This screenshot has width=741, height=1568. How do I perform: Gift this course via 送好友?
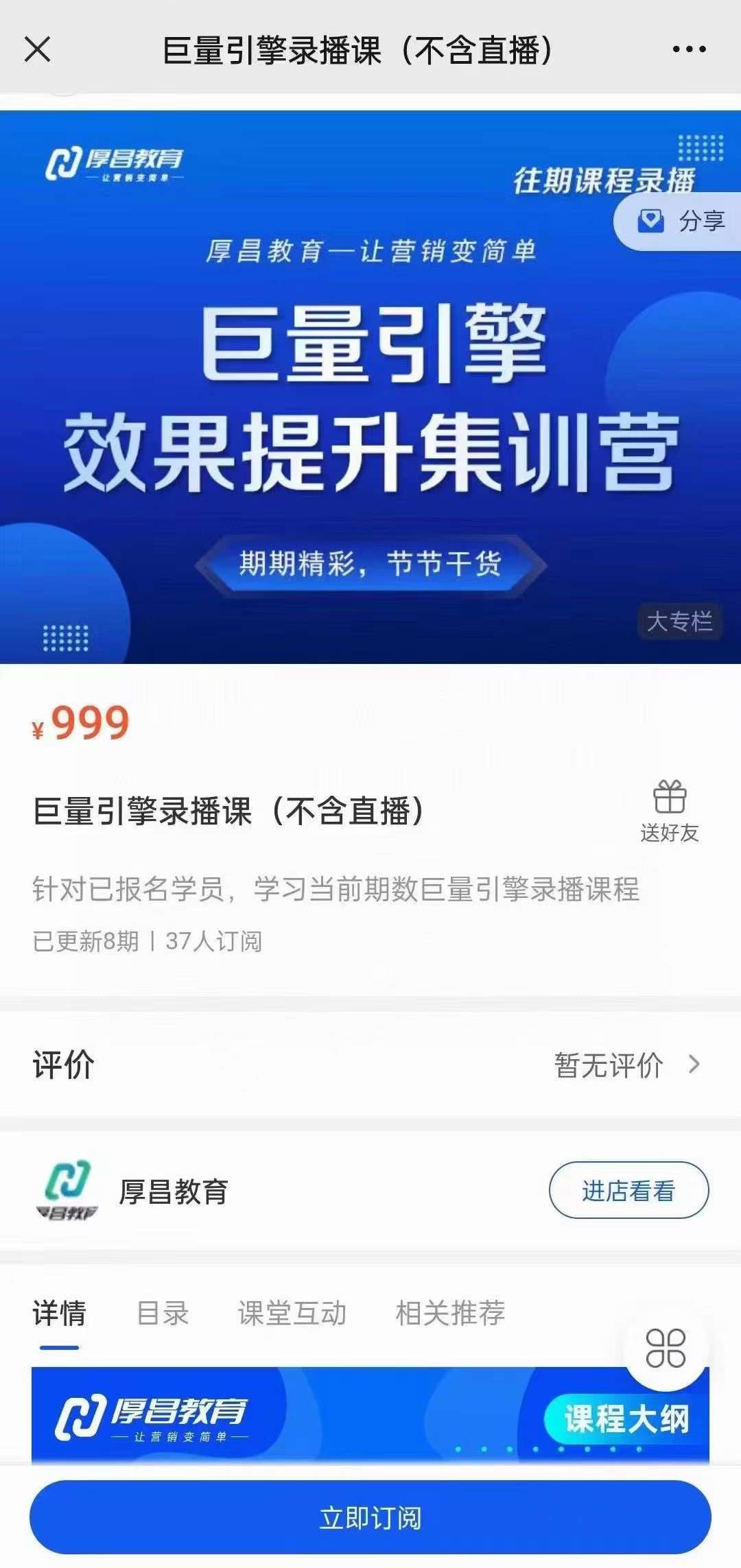(x=670, y=811)
